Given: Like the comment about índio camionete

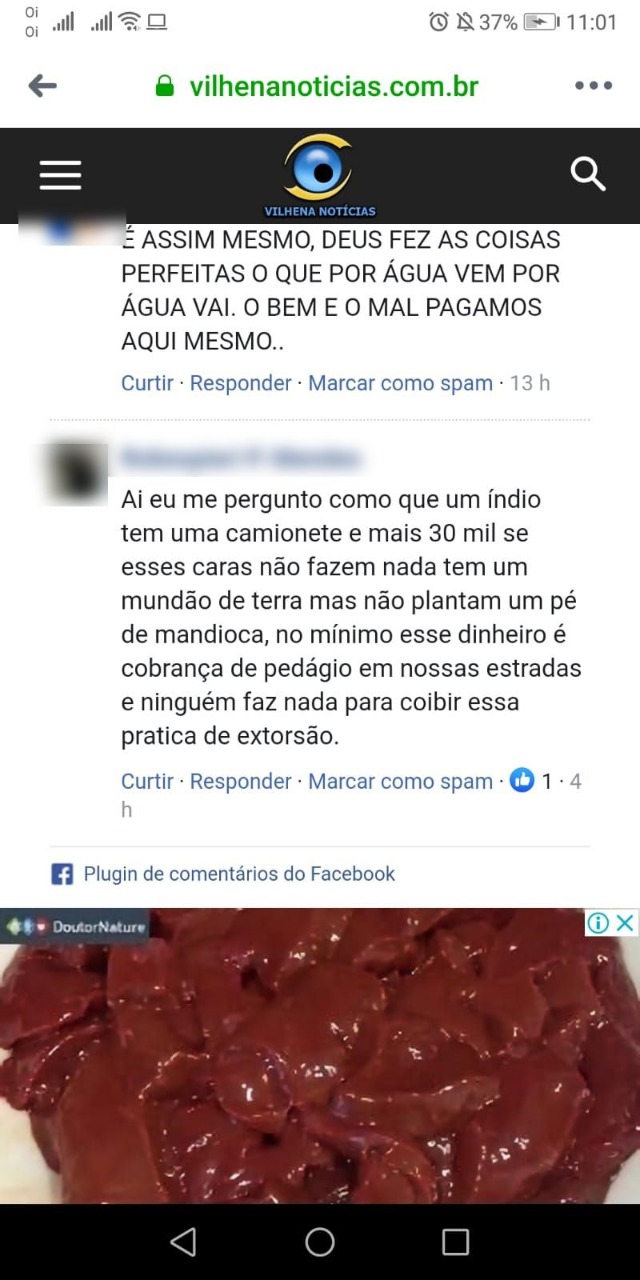Looking at the screenshot, I should (x=147, y=781).
